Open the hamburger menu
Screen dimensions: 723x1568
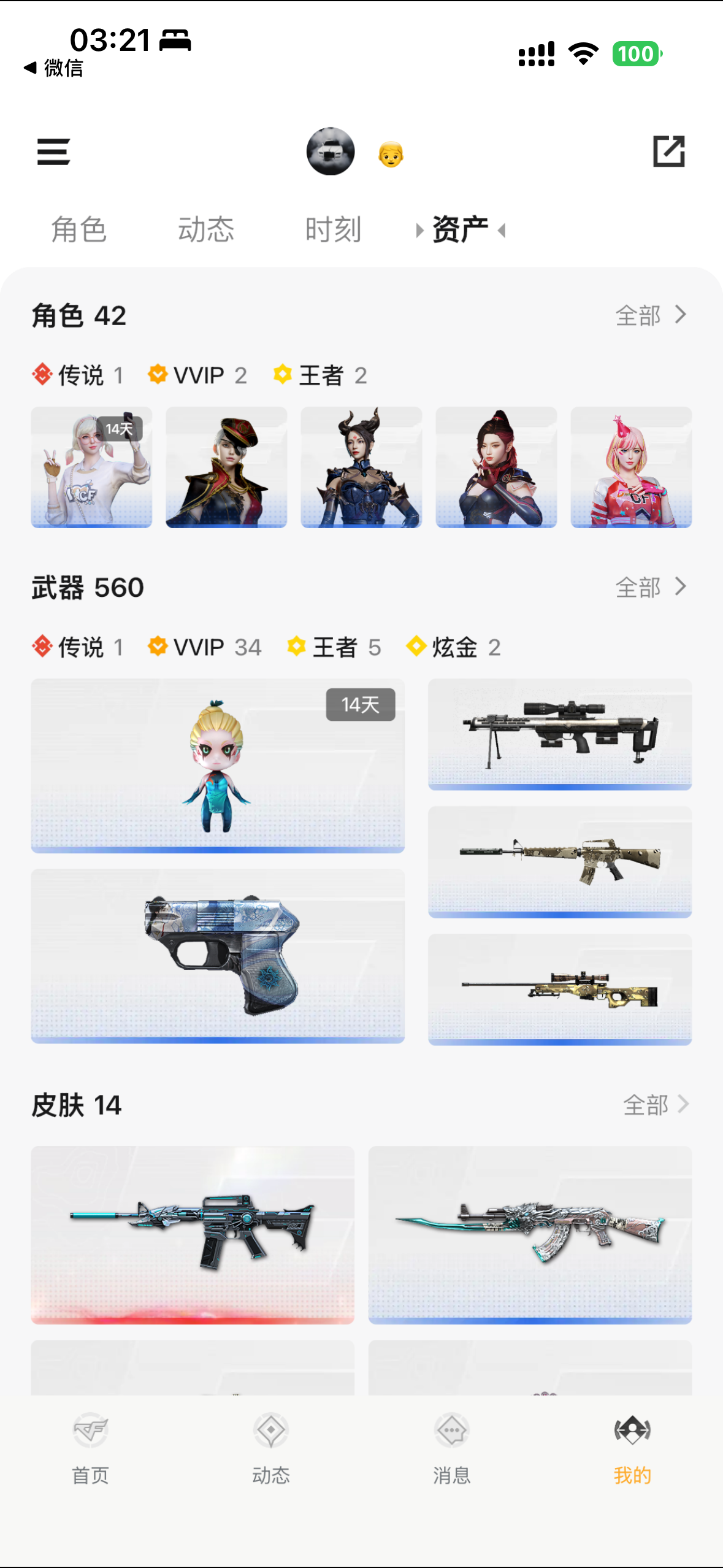53,152
